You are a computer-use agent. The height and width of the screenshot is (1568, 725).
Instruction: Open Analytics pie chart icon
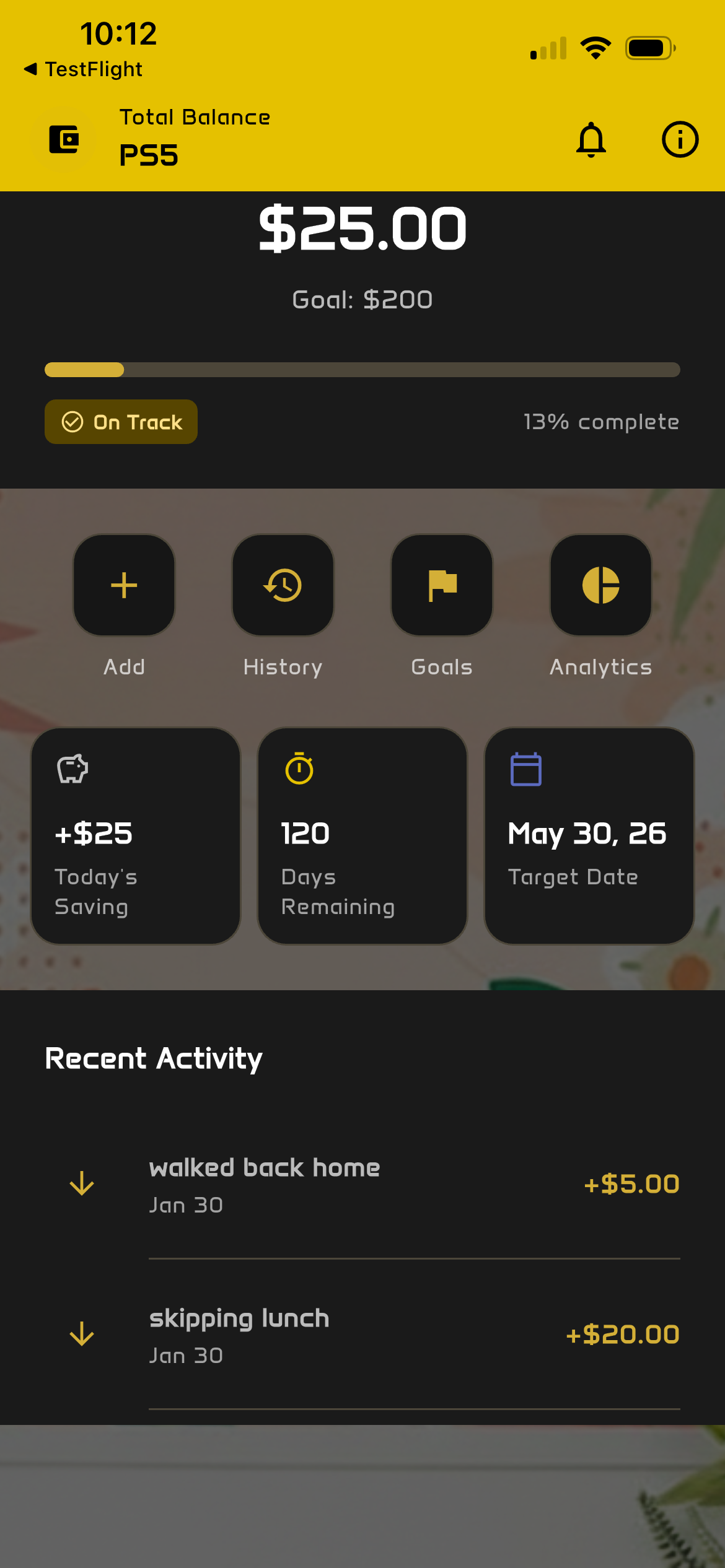tap(600, 585)
